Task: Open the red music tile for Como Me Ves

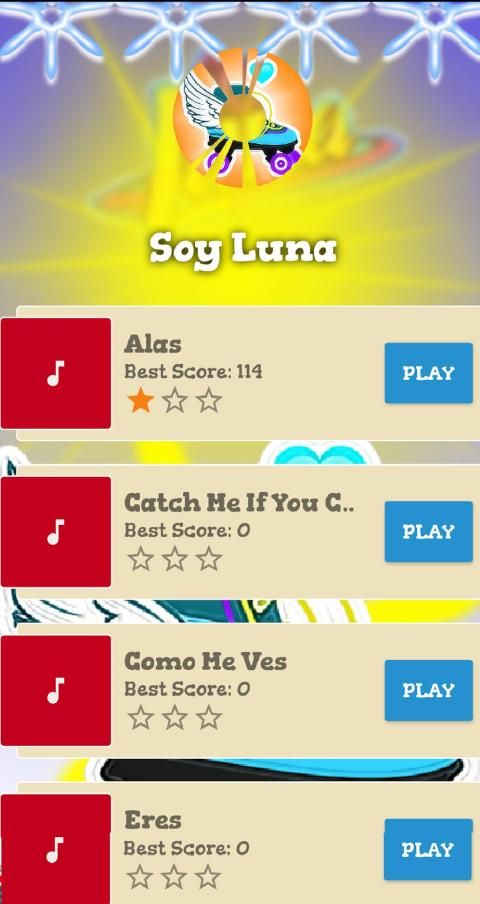Action: [56, 690]
